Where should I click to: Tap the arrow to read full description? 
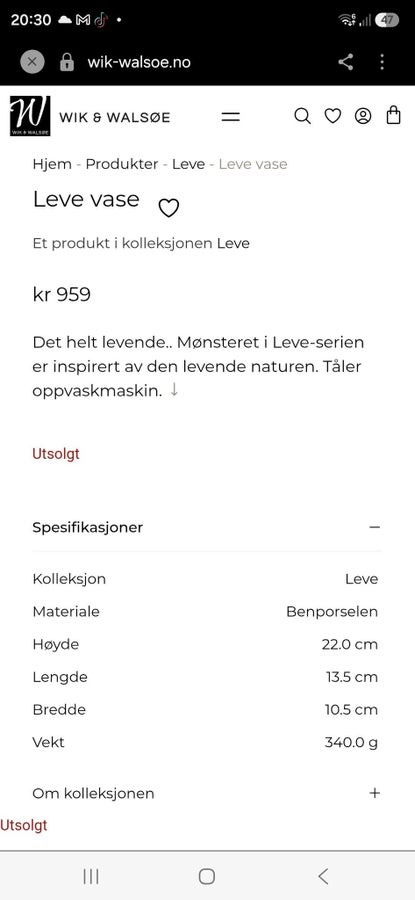click(x=174, y=390)
